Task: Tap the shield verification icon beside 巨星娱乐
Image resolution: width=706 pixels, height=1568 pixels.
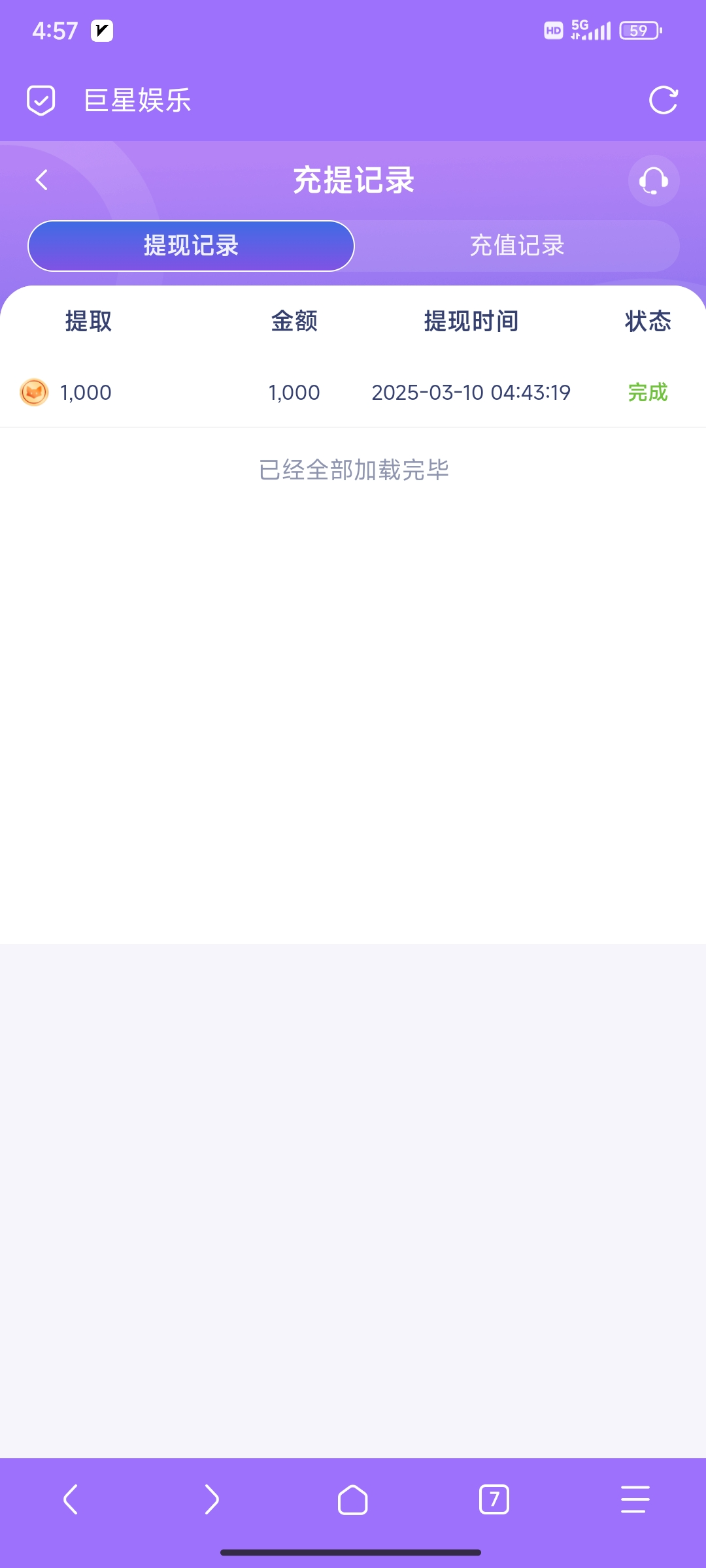Action: point(41,100)
